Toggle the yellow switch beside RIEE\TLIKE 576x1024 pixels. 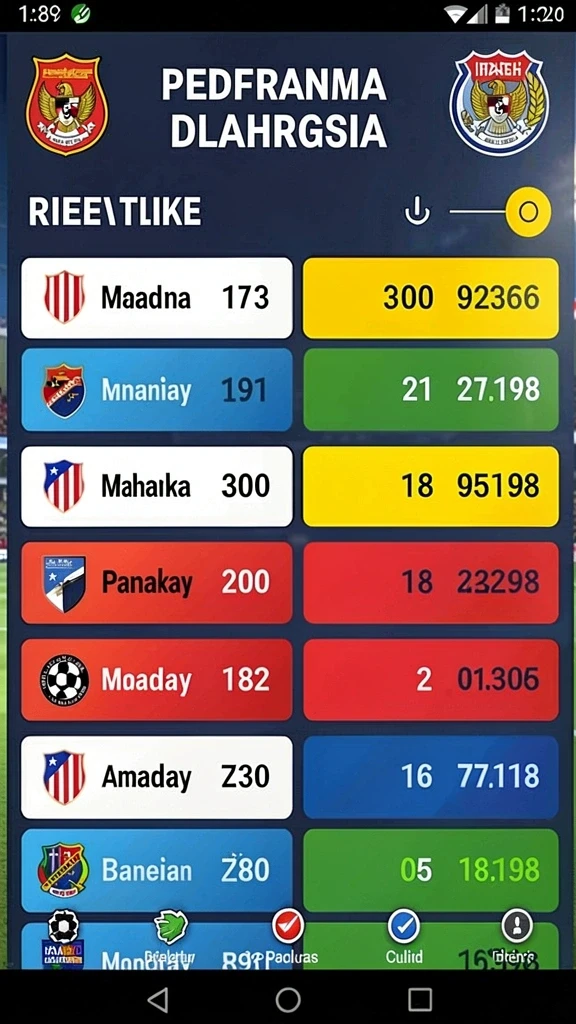coord(501,212)
